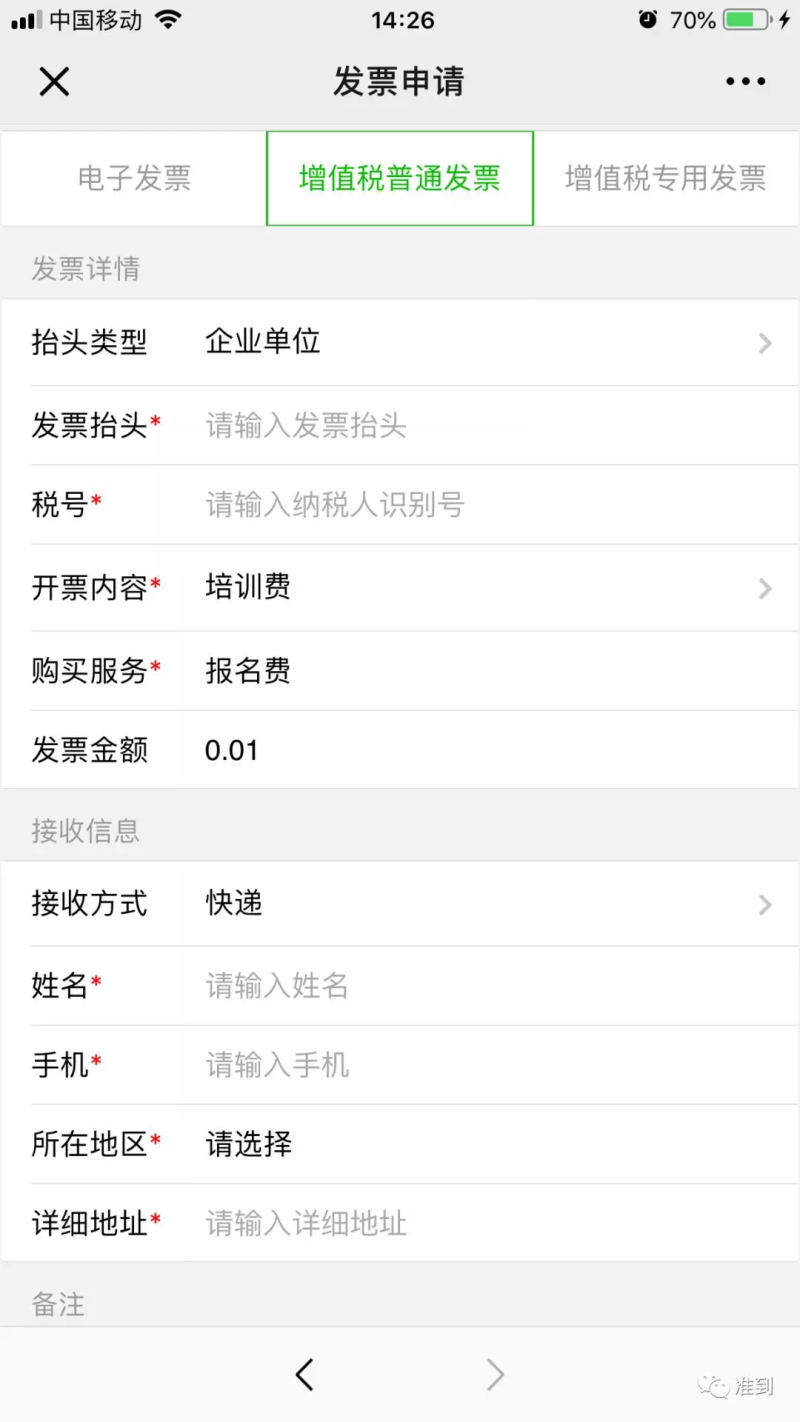Screen dimensions: 800x1422
Task: Tap the 手机 phone number field
Action: pyautogui.click(x=480, y=1065)
